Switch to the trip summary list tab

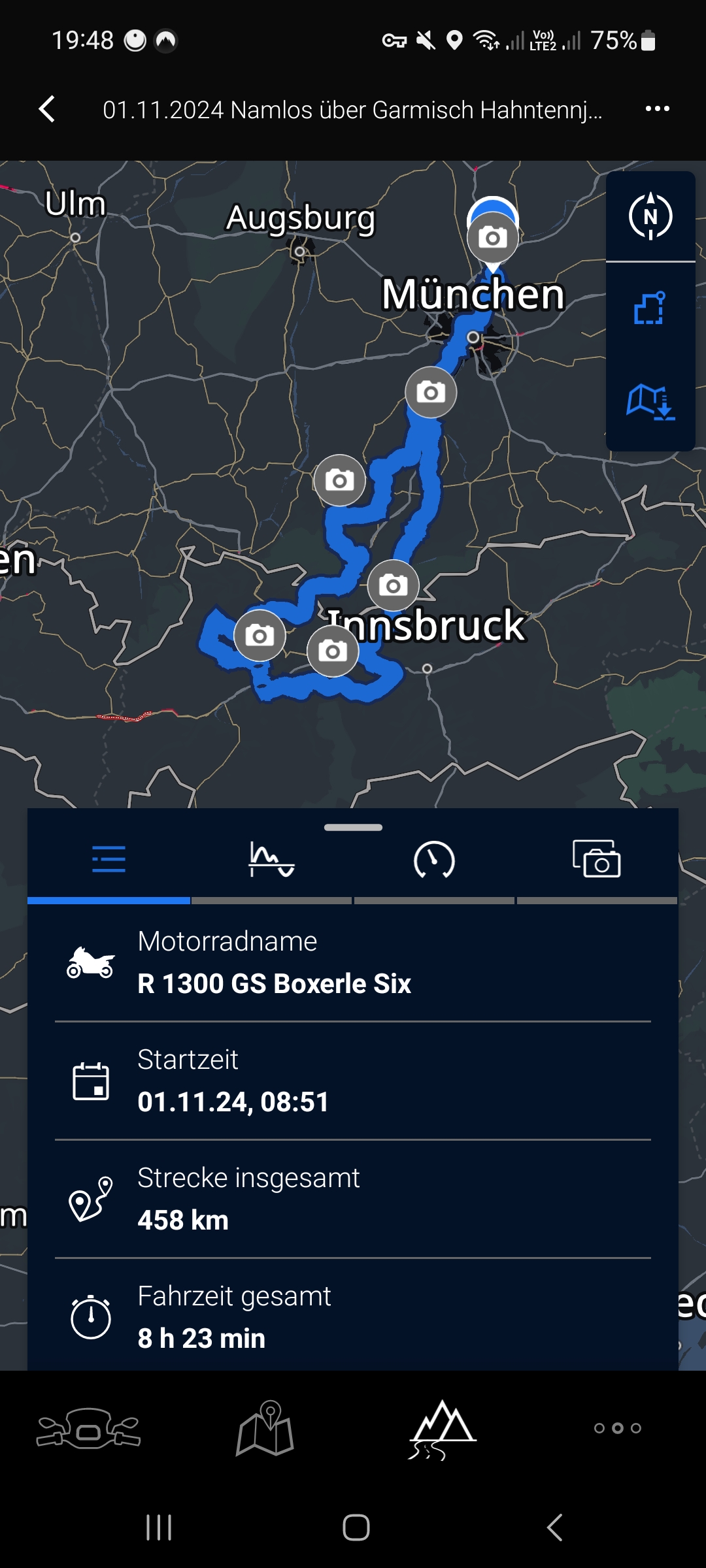(109, 859)
